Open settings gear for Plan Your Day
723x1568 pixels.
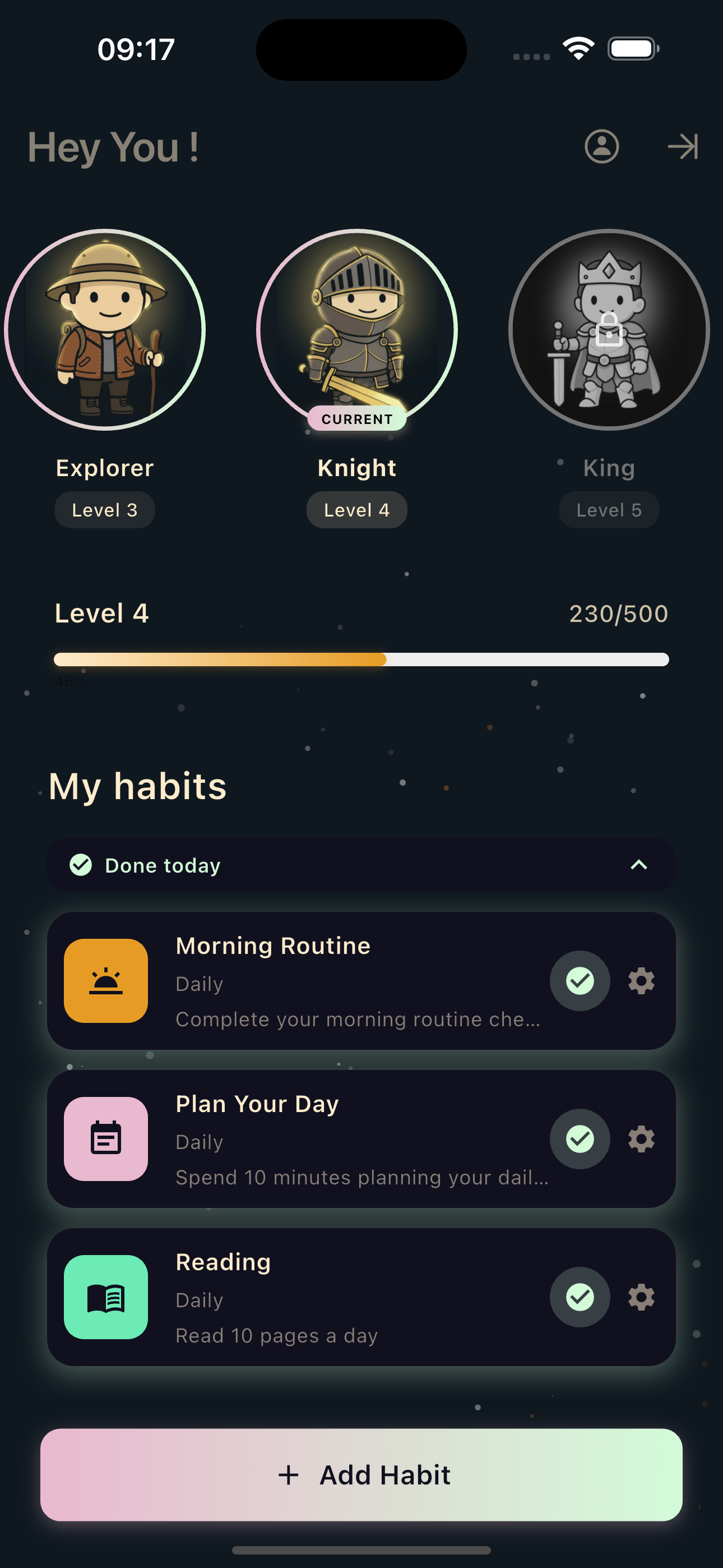click(641, 1140)
